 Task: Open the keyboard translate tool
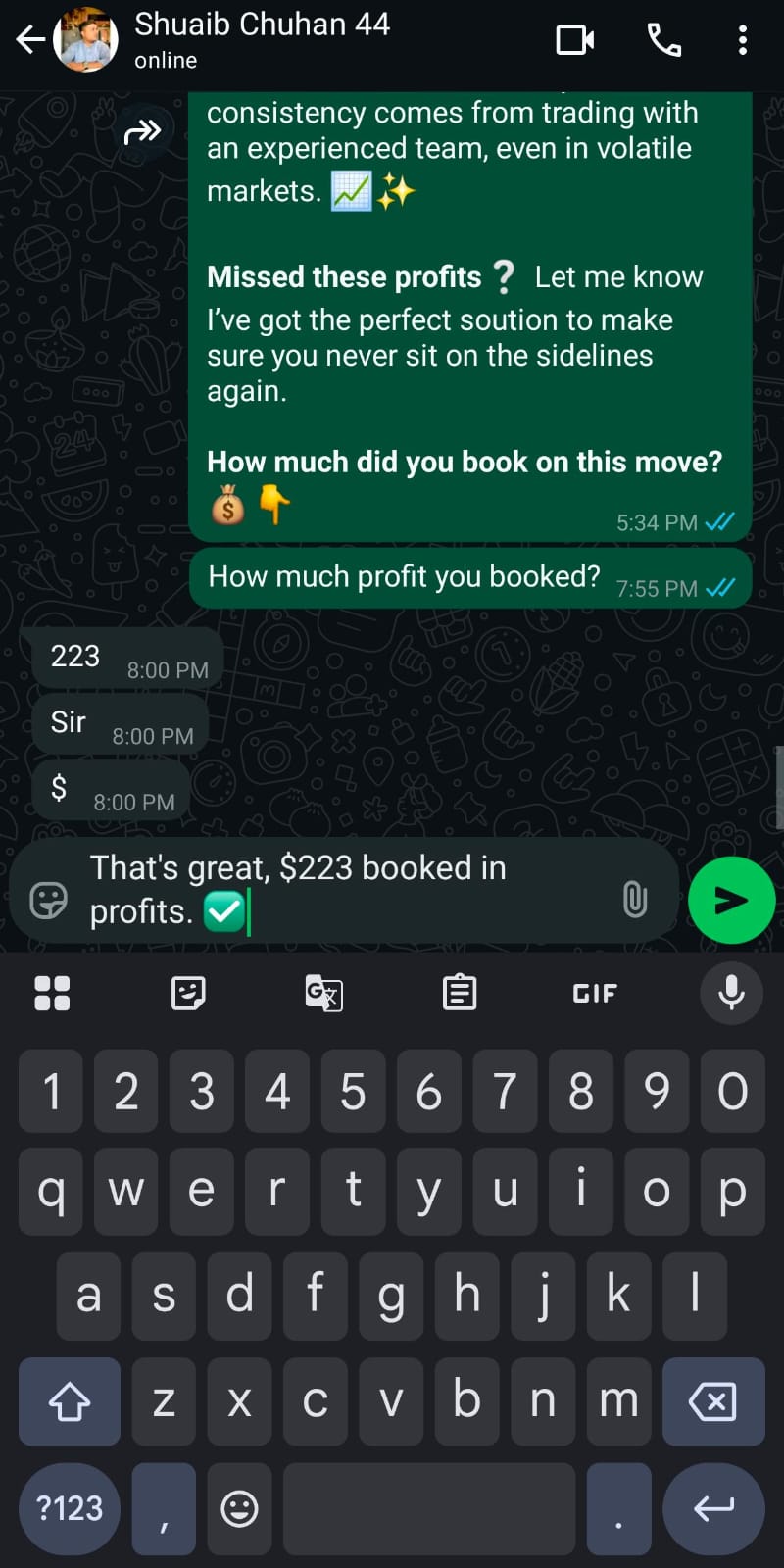coord(323,994)
